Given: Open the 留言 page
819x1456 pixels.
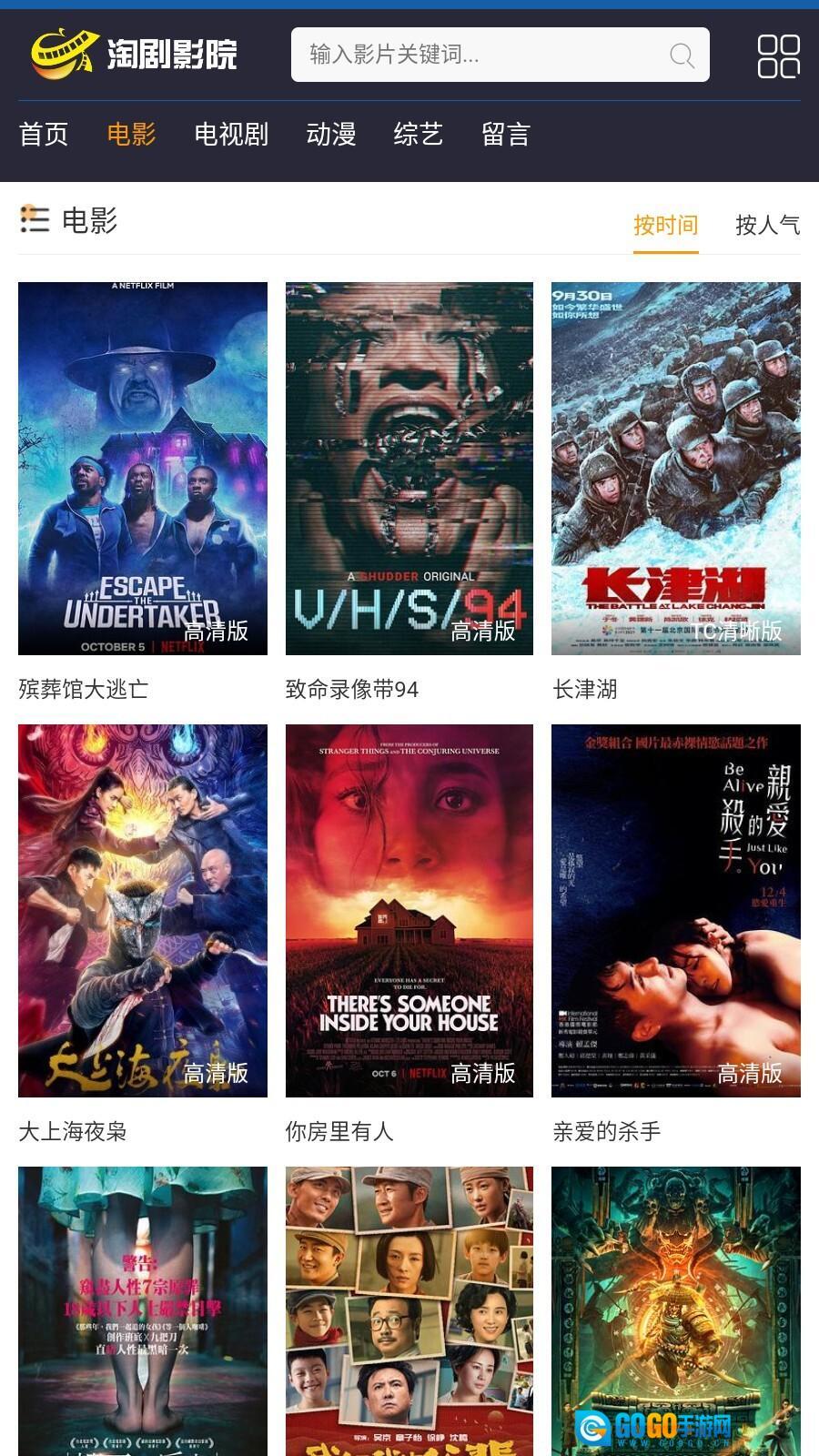Looking at the screenshot, I should coord(505,135).
